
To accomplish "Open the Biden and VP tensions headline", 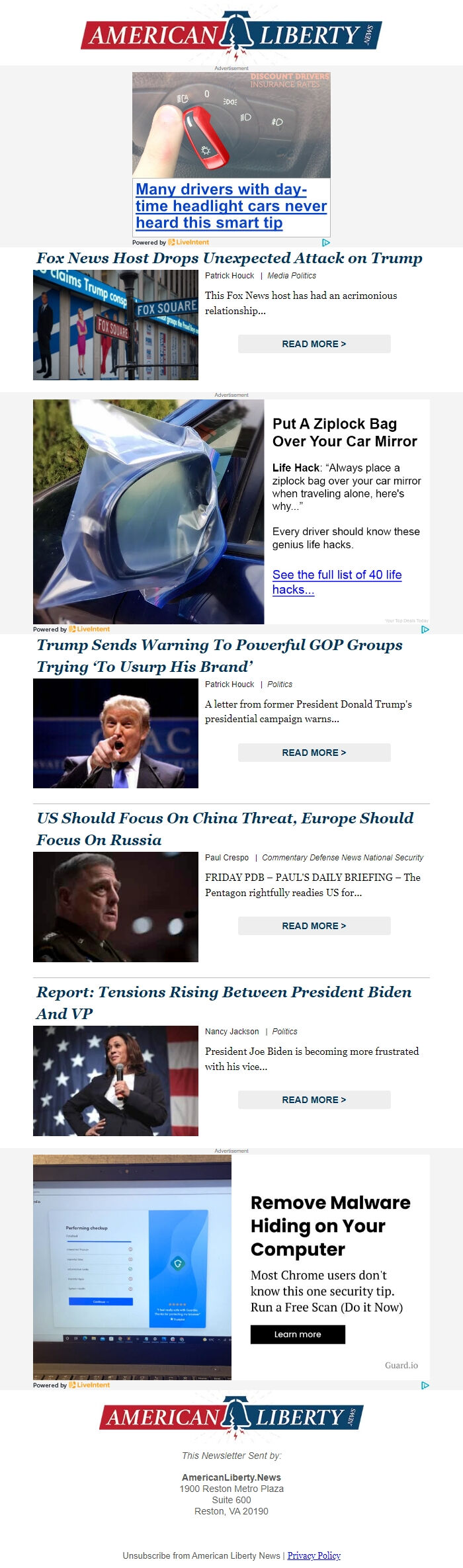I will point(224,1003).
